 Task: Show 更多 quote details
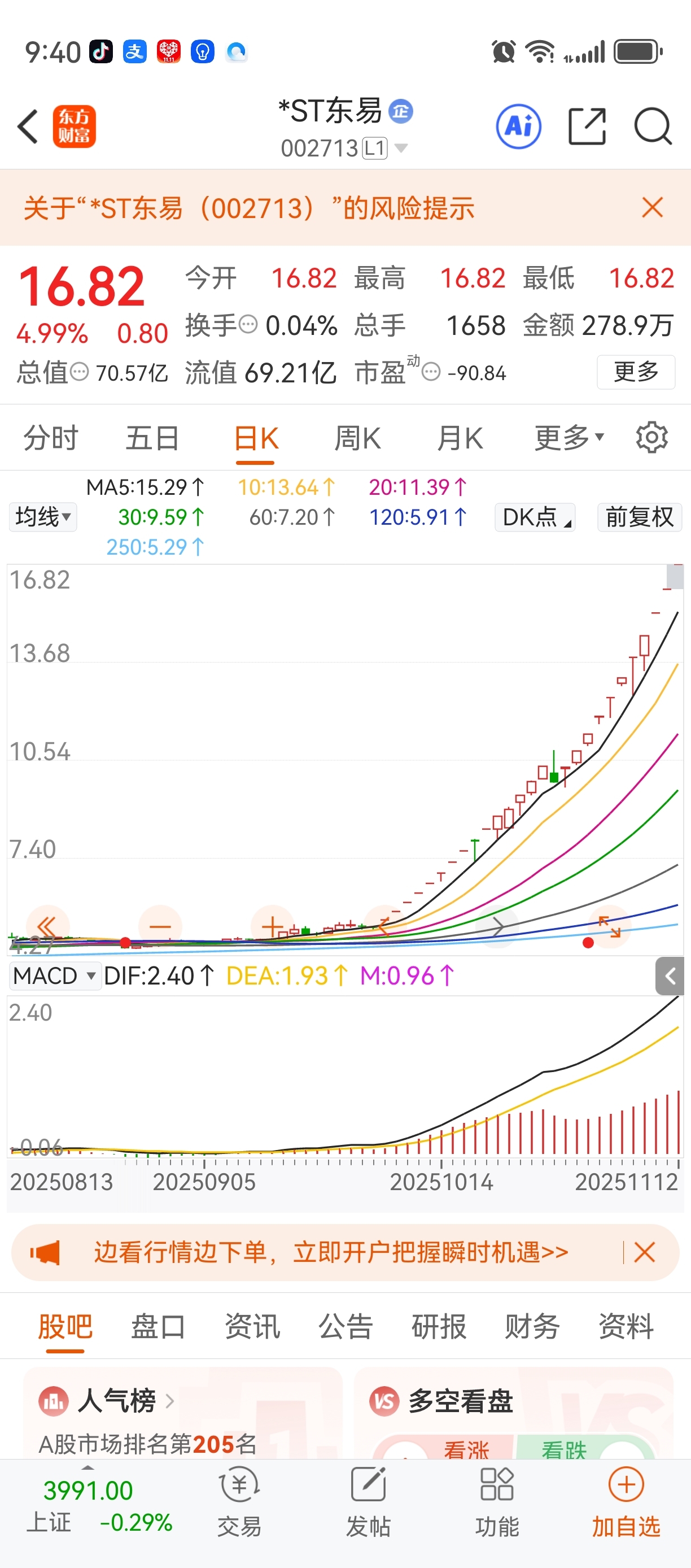click(x=636, y=371)
